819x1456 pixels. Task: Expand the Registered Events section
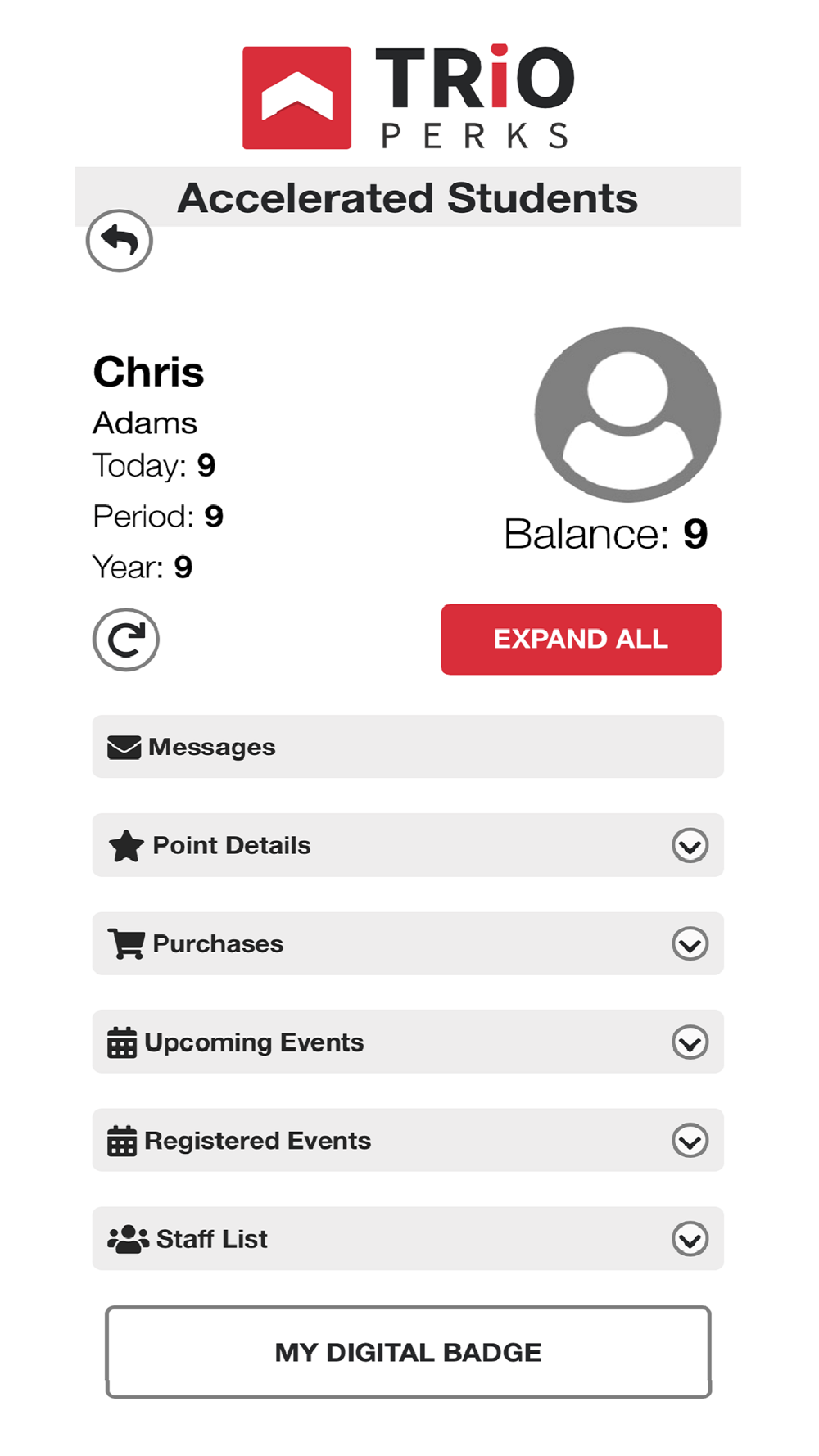click(408, 1140)
